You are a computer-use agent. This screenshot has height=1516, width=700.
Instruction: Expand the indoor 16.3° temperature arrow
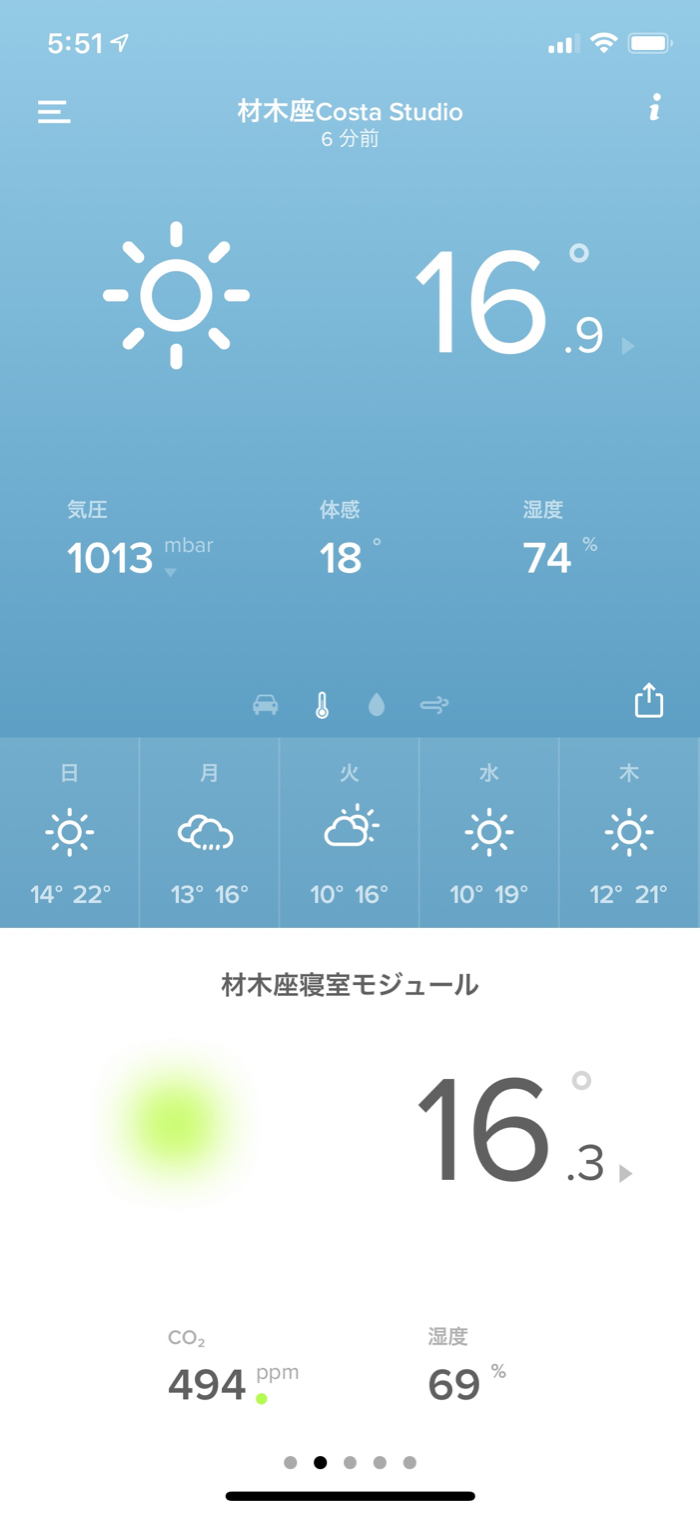click(x=626, y=1173)
